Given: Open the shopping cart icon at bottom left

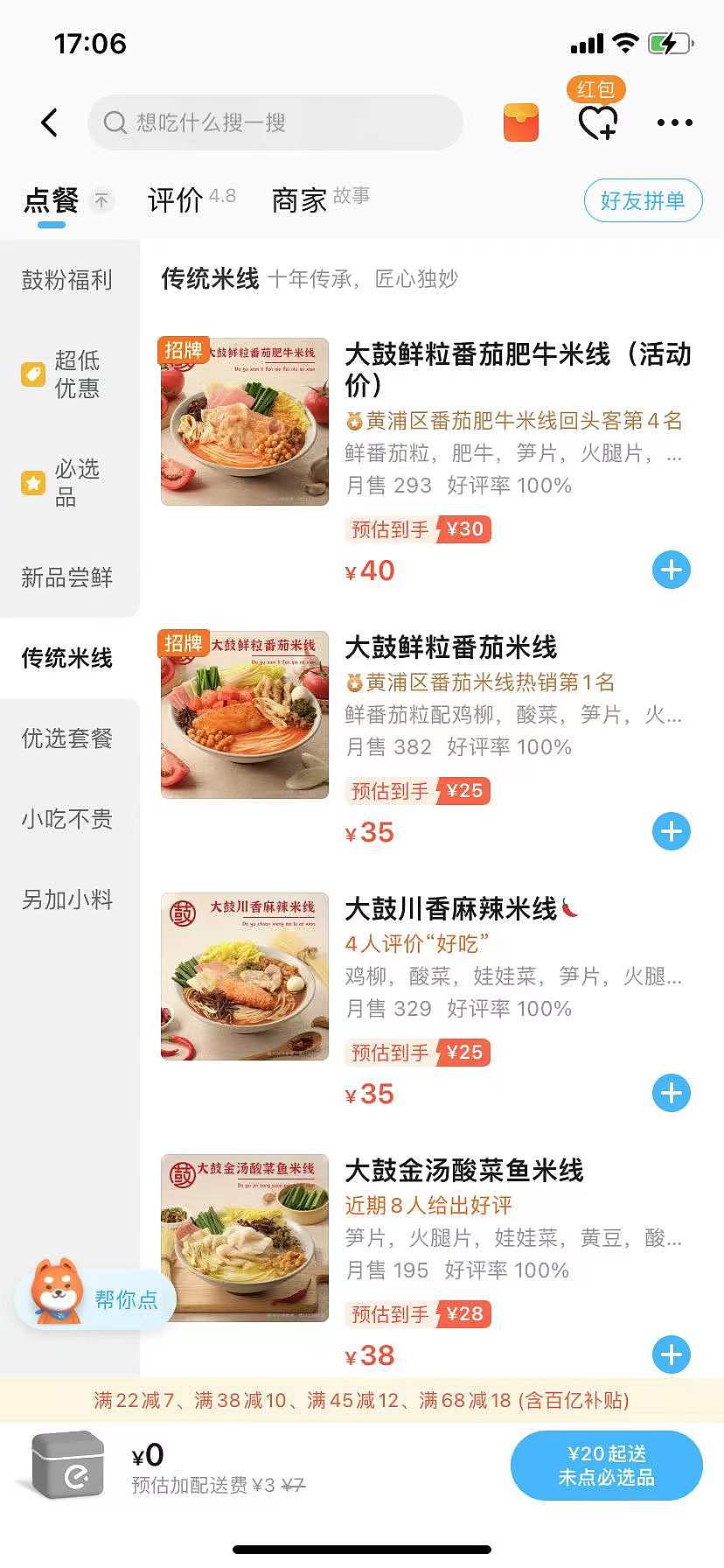Looking at the screenshot, I should (x=68, y=1466).
